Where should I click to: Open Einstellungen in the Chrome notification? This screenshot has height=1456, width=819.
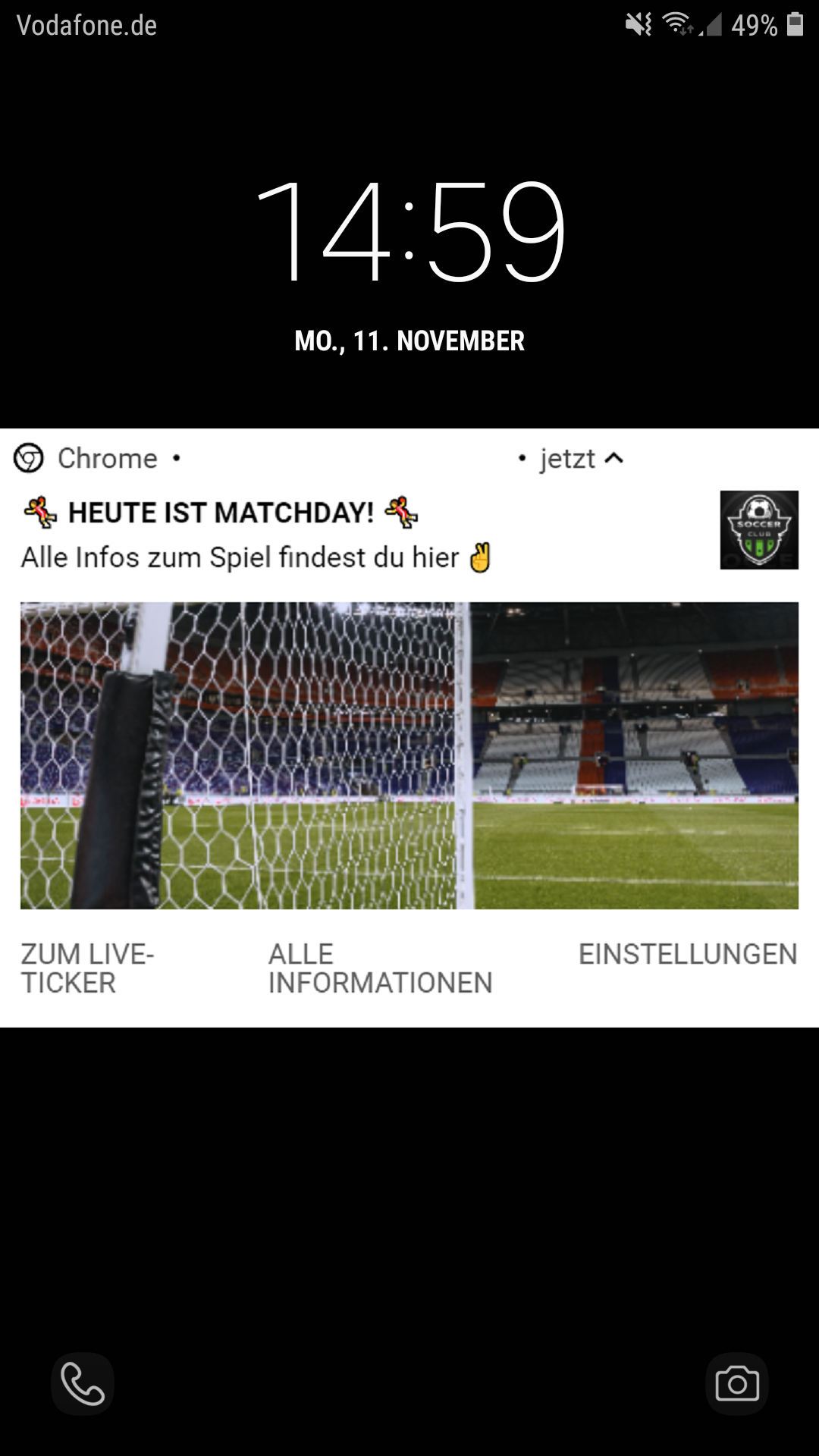(687, 954)
